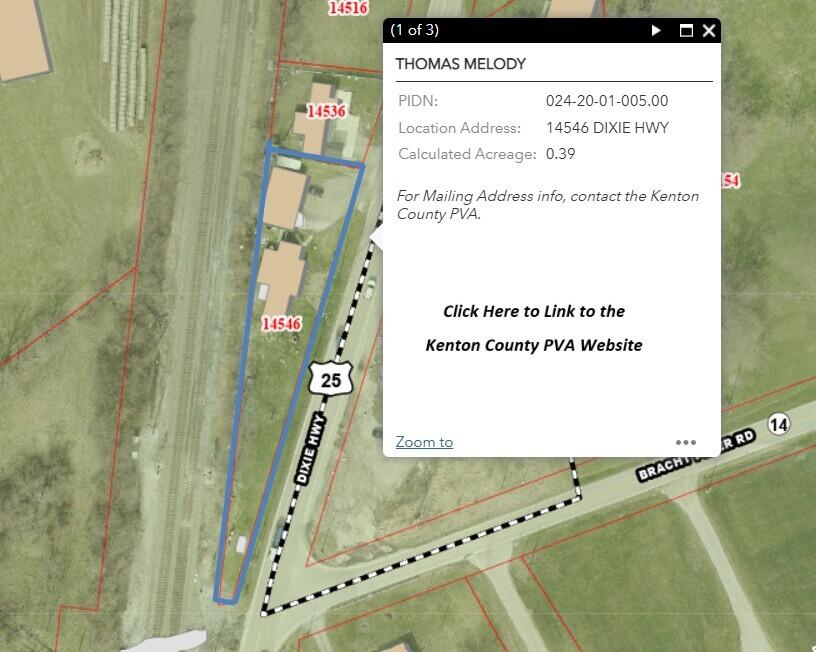Close the THOMAS MELODY popup

click(709, 31)
